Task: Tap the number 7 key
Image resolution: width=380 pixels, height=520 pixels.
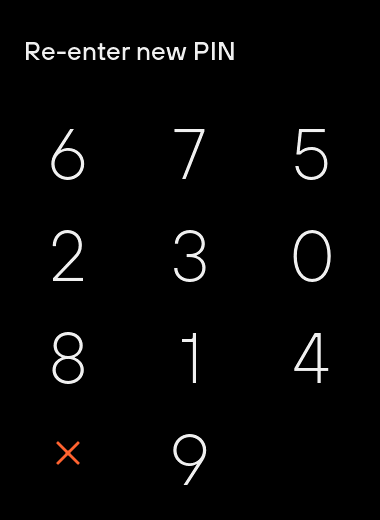Action: pos(189,154)
